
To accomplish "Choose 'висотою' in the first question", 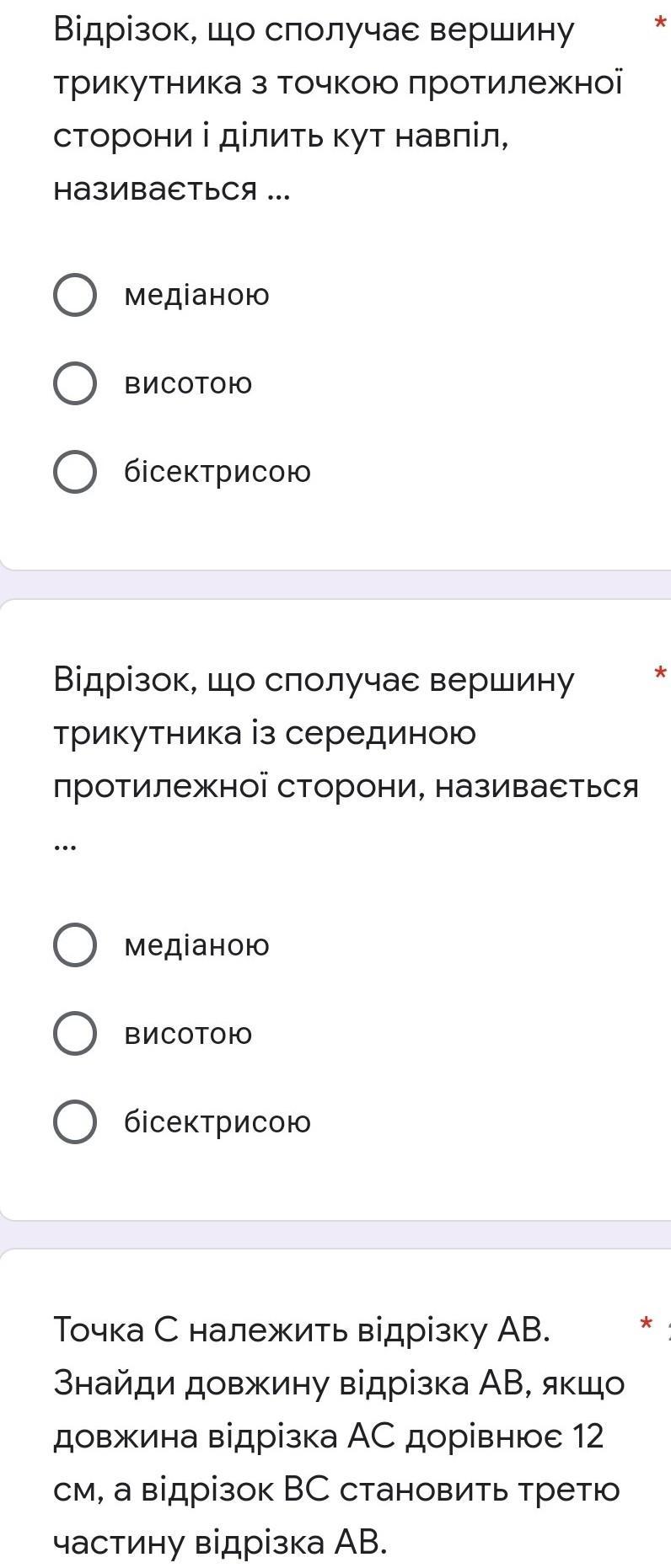I will click(x=75, y=383).
